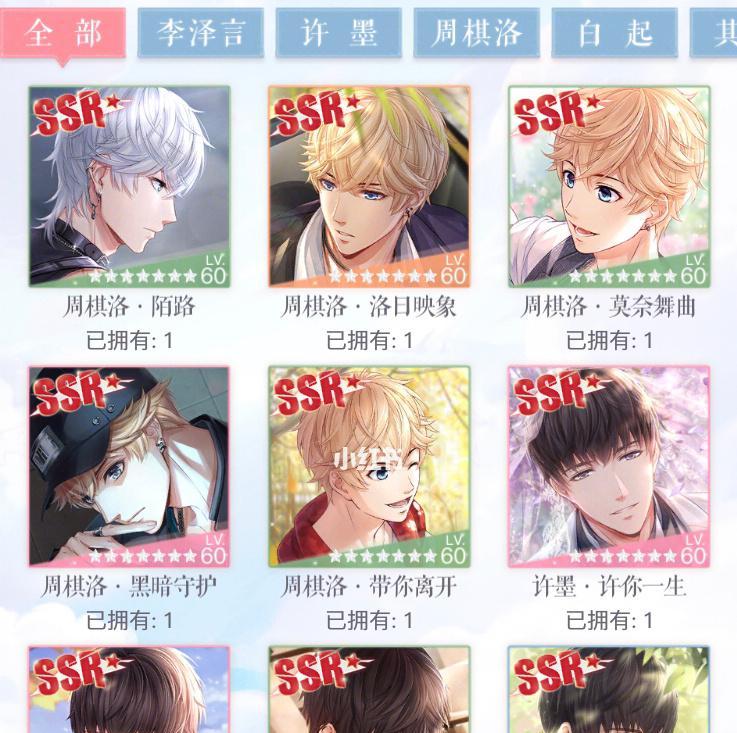
Task: Select the 李泽言 tab
Action: coord(200,33)
